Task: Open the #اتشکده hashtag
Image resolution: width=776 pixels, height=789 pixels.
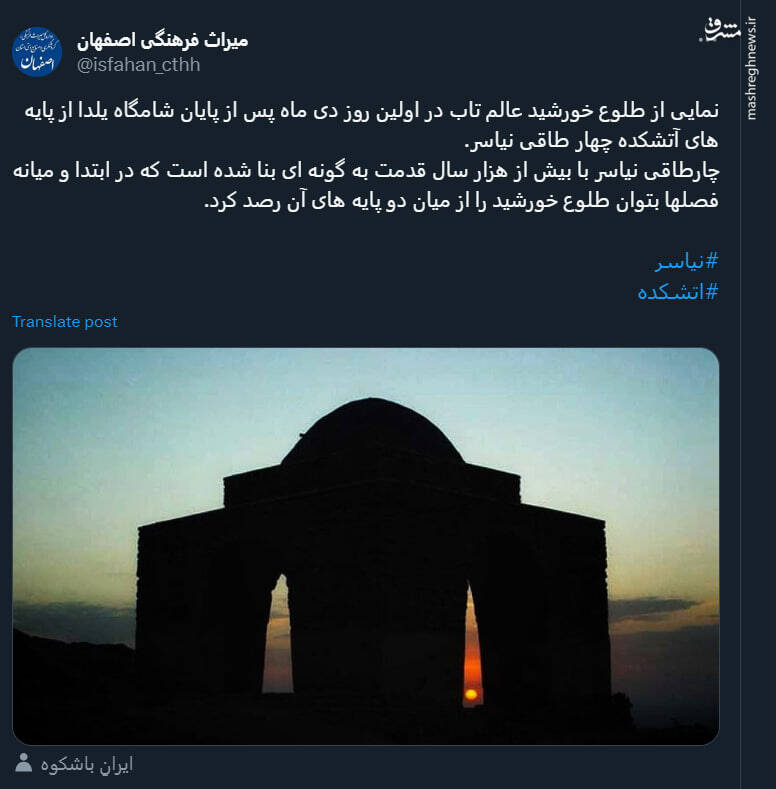Action: (x=678, y=292)
